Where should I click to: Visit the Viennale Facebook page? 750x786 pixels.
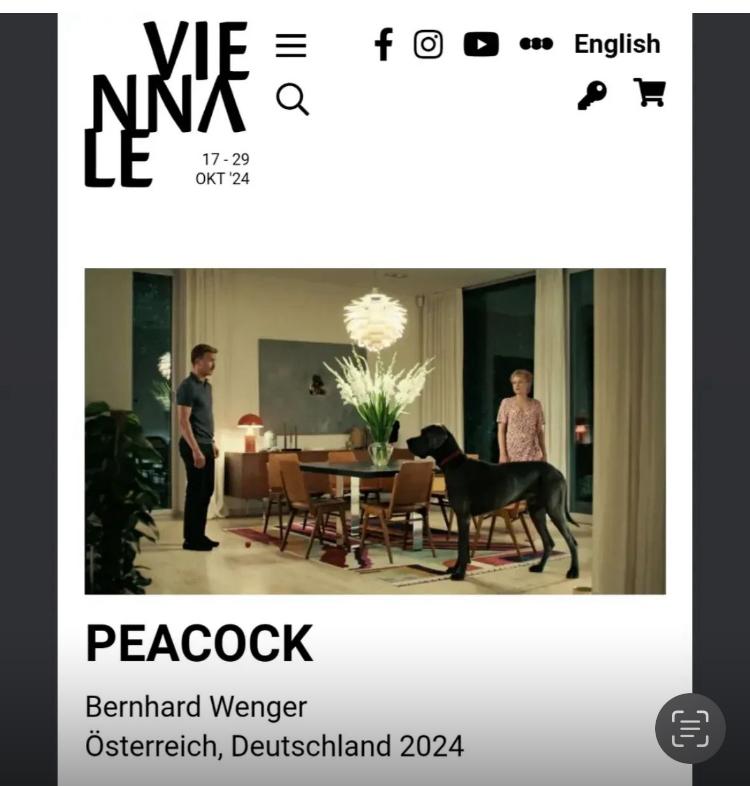click(383, 44)
